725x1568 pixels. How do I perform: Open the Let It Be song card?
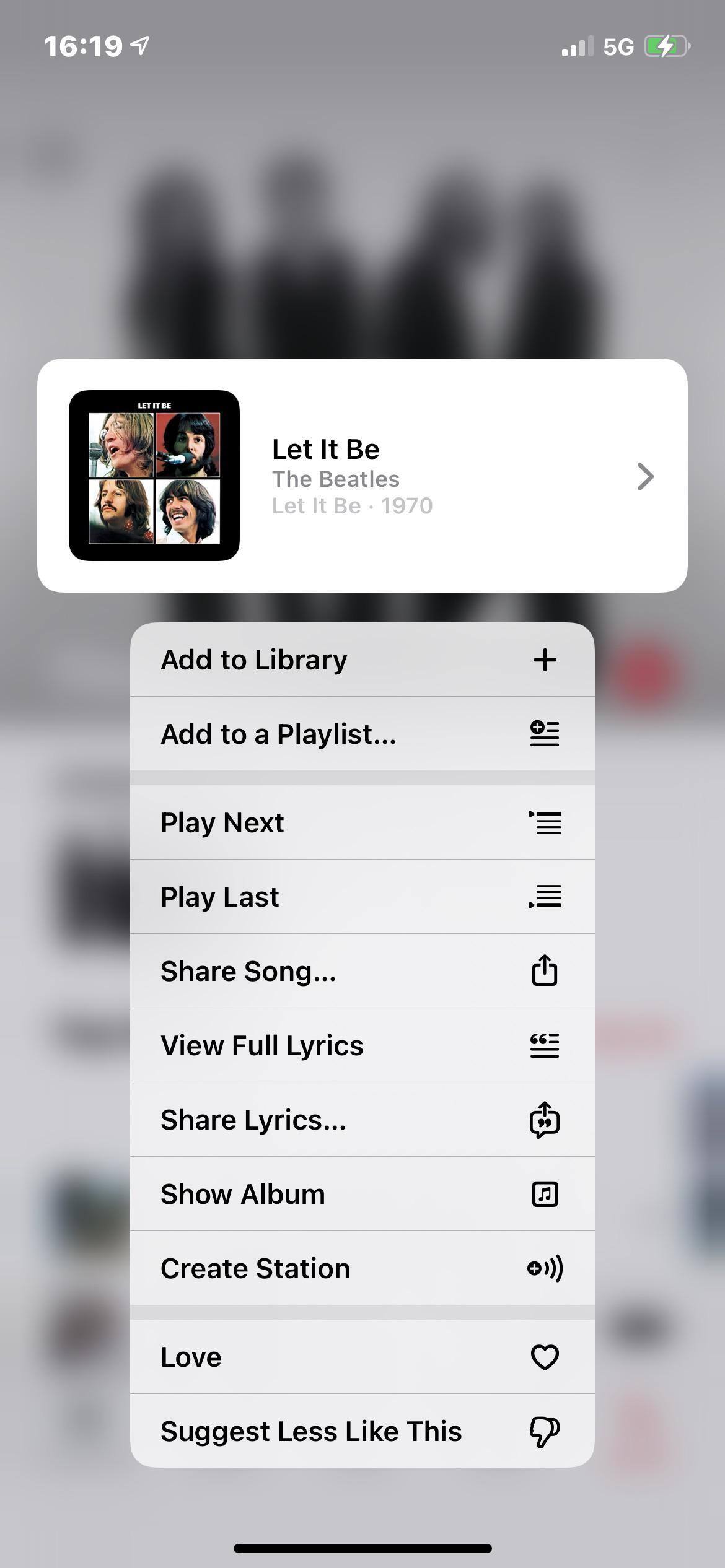tap(362, 476)
